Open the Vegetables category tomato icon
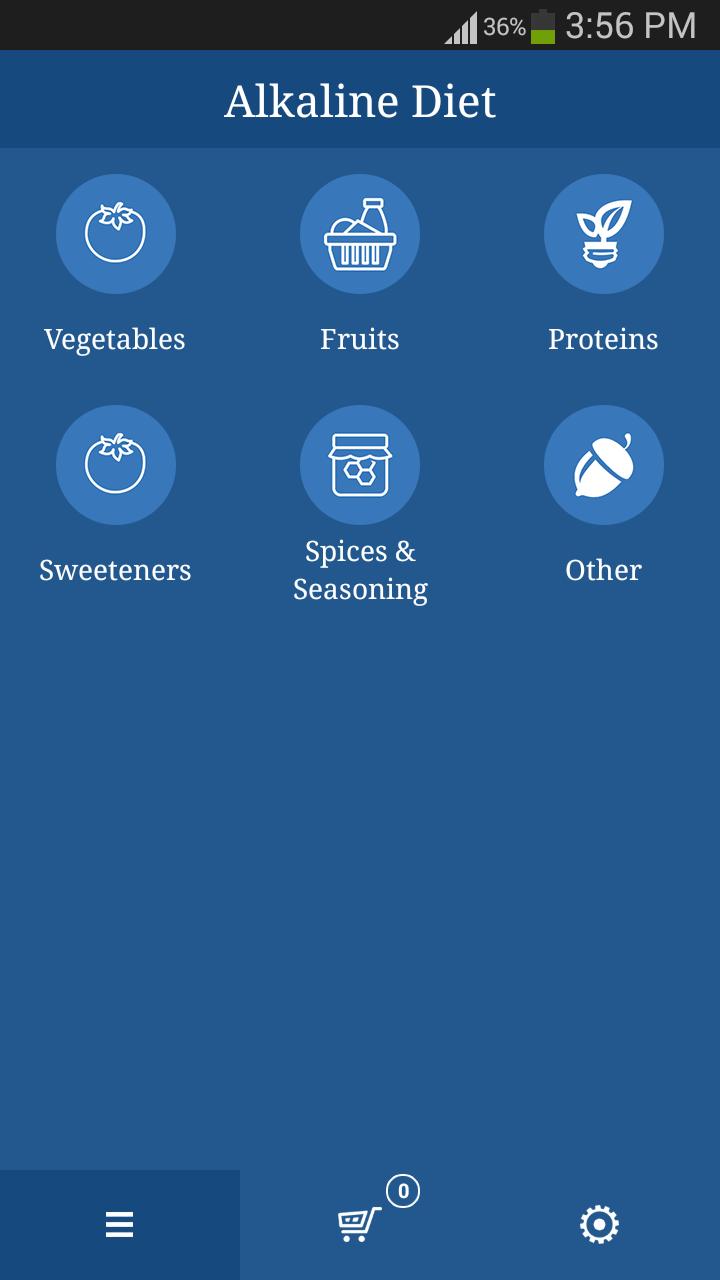 116,233
